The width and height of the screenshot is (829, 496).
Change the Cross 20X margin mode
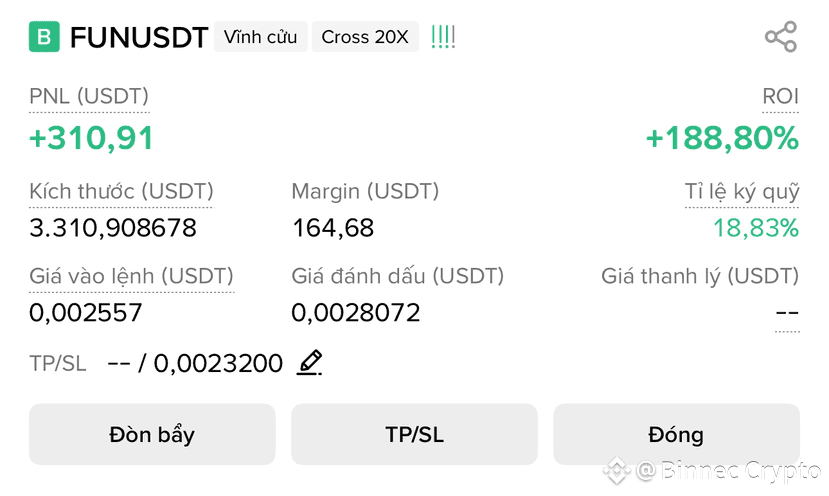(365, 37)
